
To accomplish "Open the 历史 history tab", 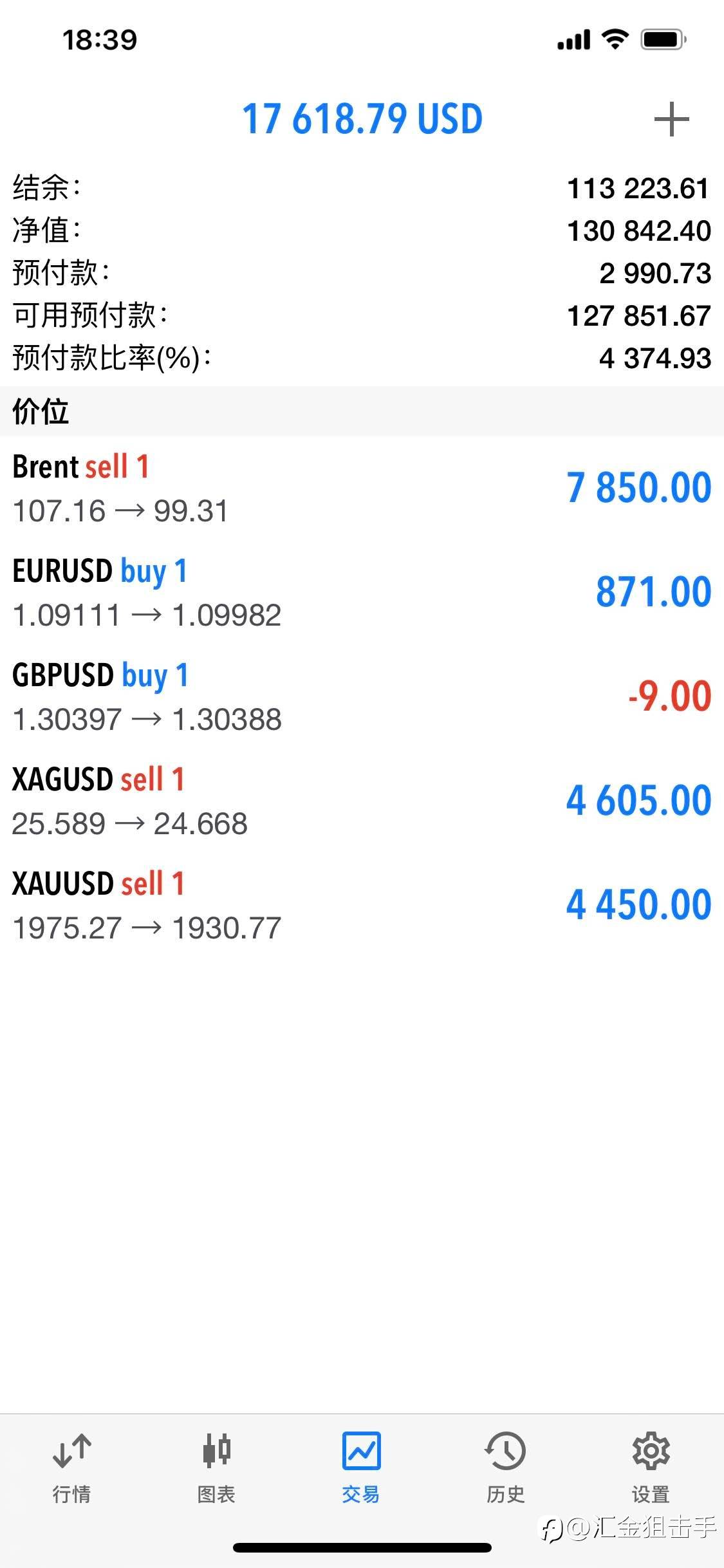I will tap(506, 1468).
